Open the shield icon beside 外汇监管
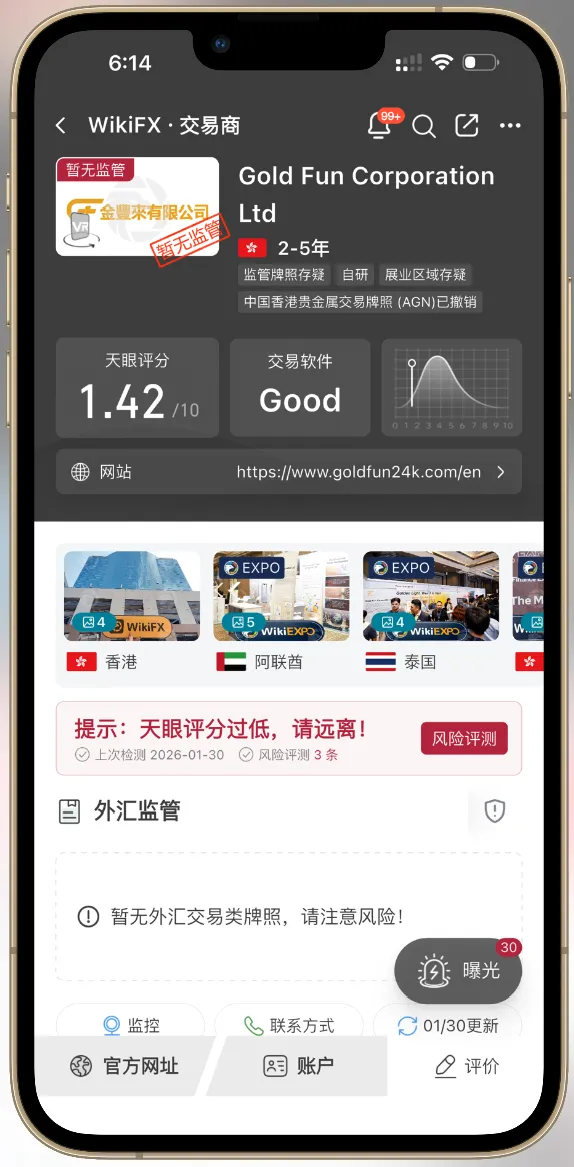 tap(495, 810)
